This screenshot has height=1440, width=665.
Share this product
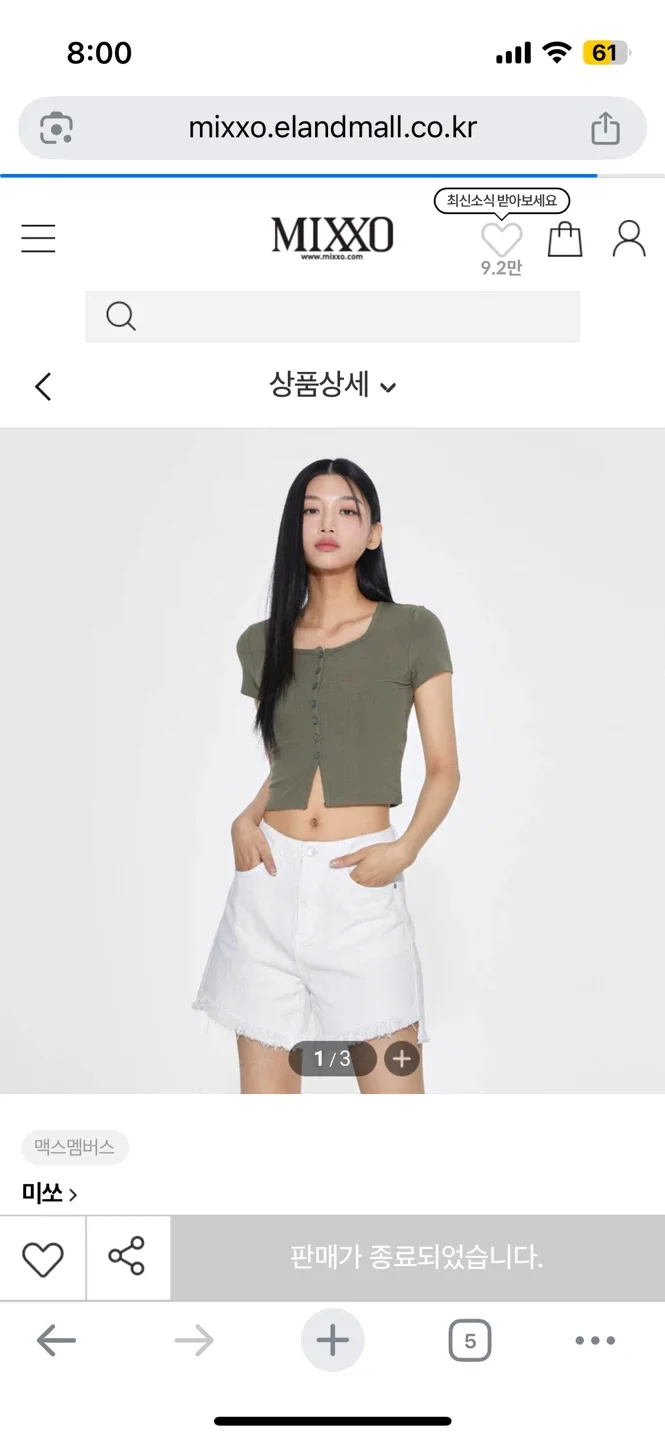pos(127,1258)
